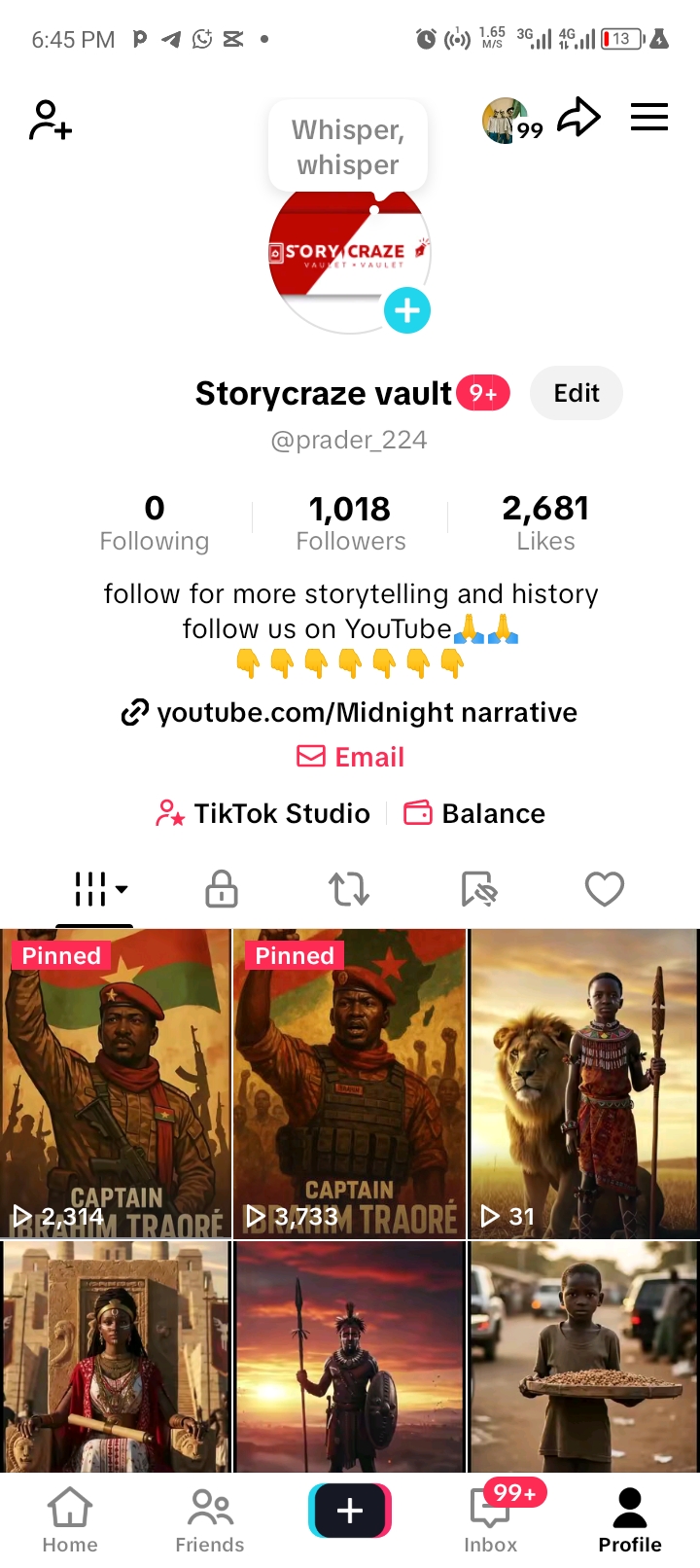Screen dimensions: 700x1568
Task: Open the hamburger menu
Action: point(648,118)
